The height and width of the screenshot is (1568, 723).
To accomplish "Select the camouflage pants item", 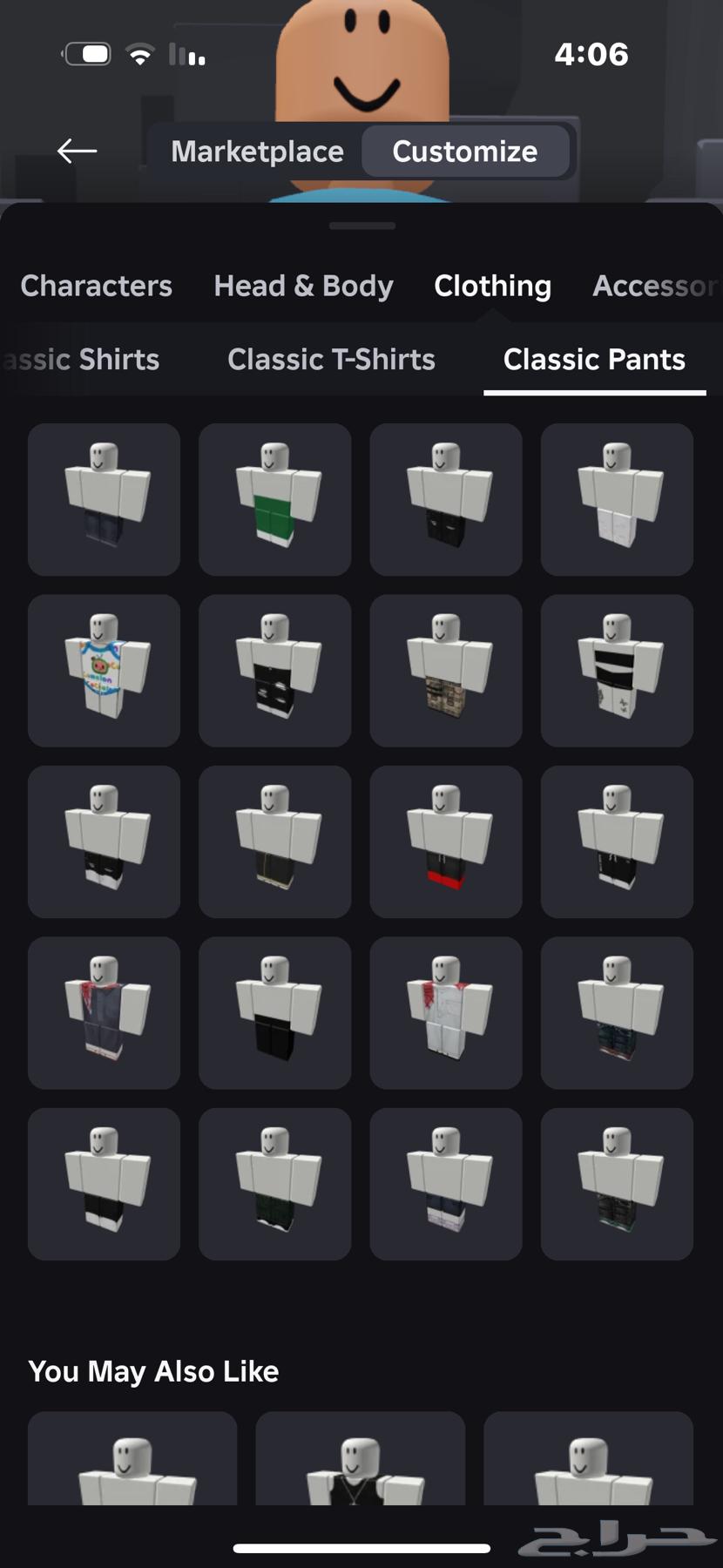I will tap(446, 670).
